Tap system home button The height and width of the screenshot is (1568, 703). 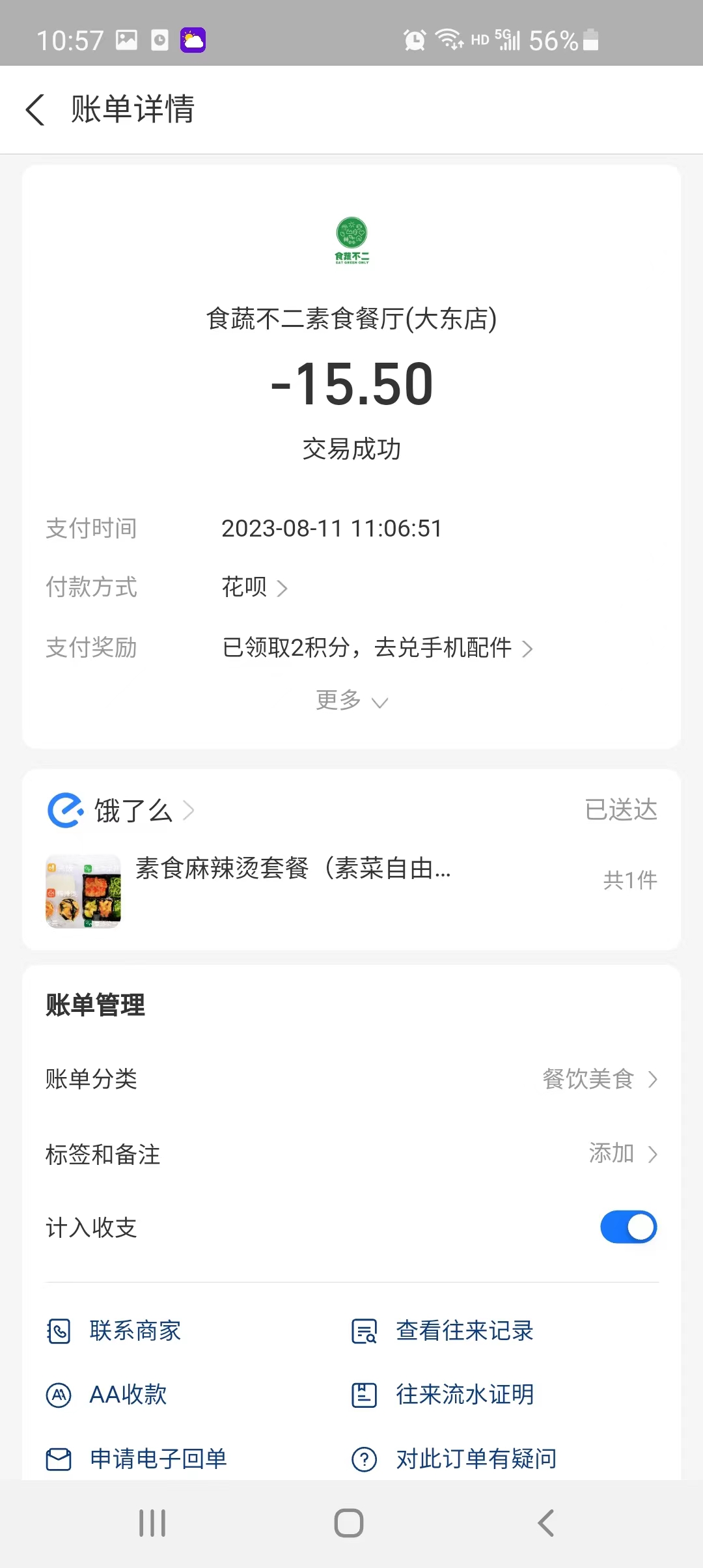(349, 1523)
